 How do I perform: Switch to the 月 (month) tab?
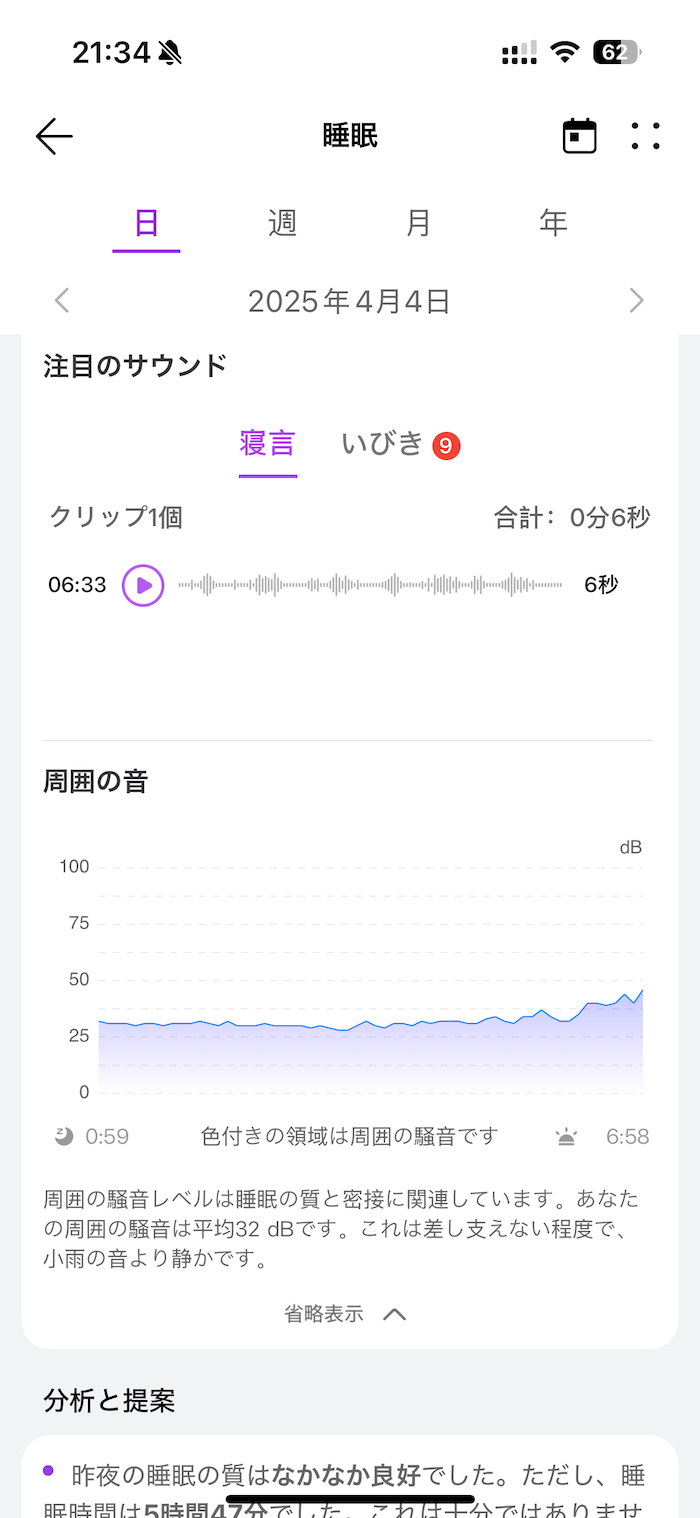coord(418,222)
